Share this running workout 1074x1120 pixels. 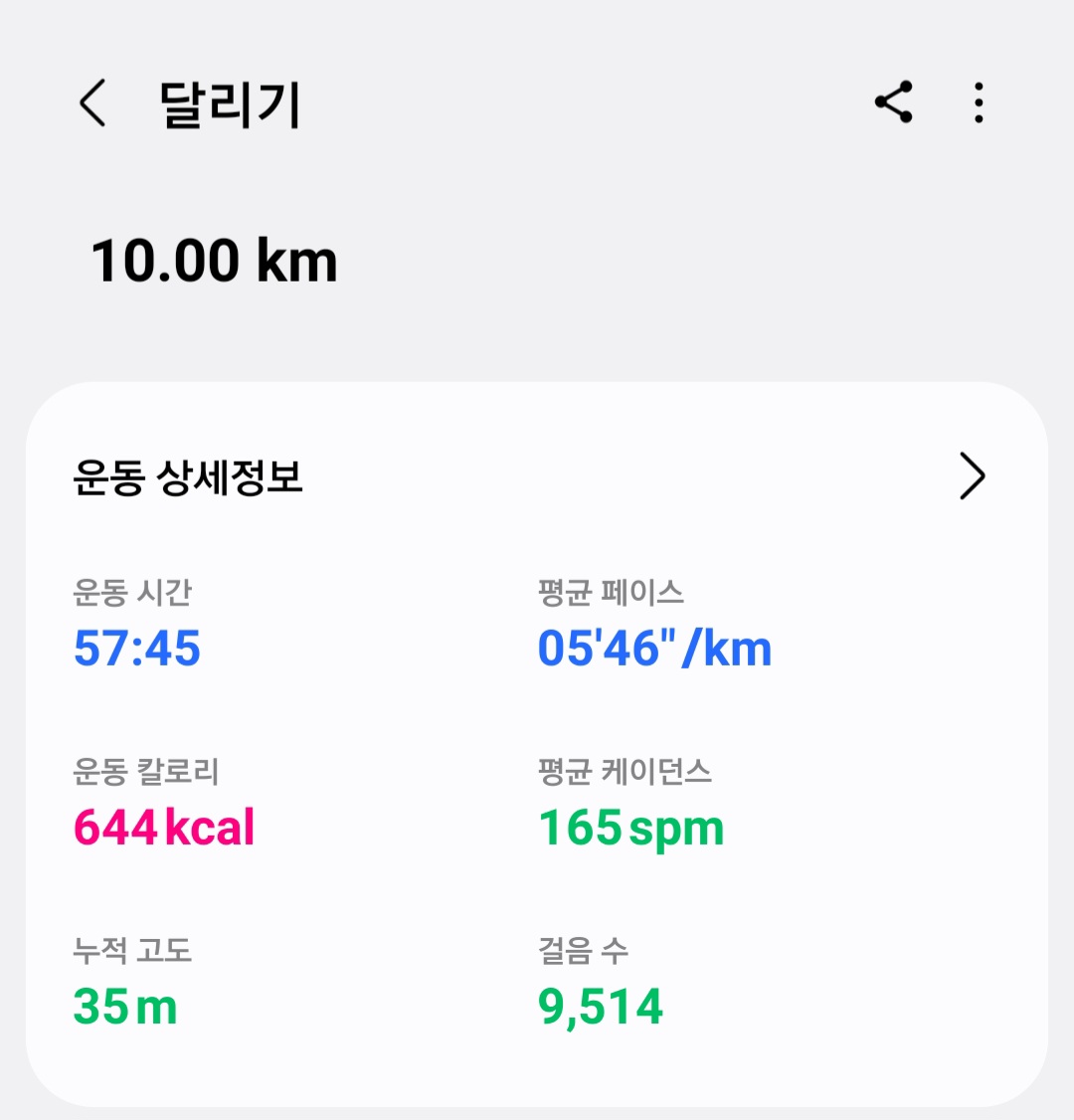(x=893, y=102)
